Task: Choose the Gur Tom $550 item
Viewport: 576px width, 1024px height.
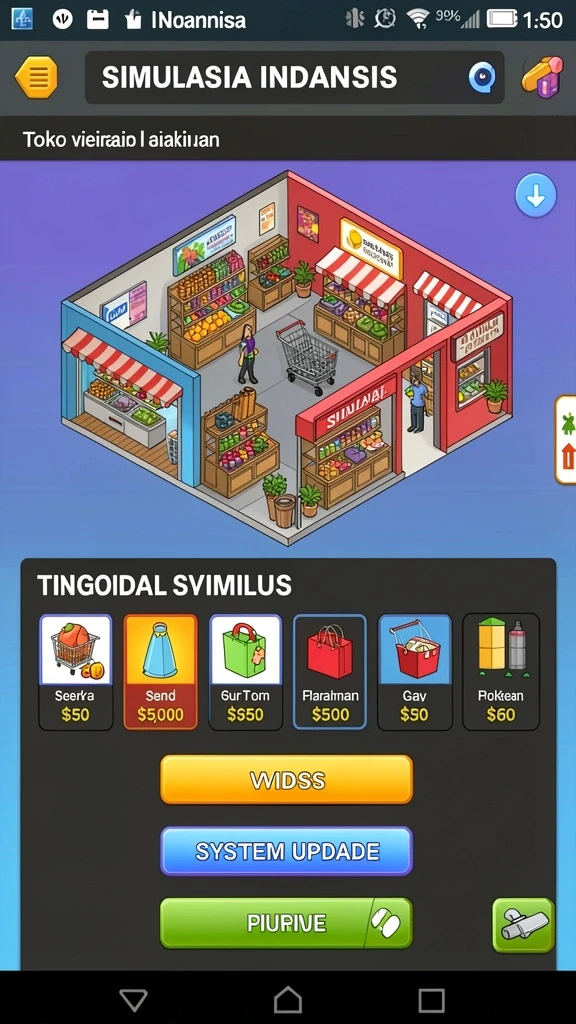Action: point(245,672)
